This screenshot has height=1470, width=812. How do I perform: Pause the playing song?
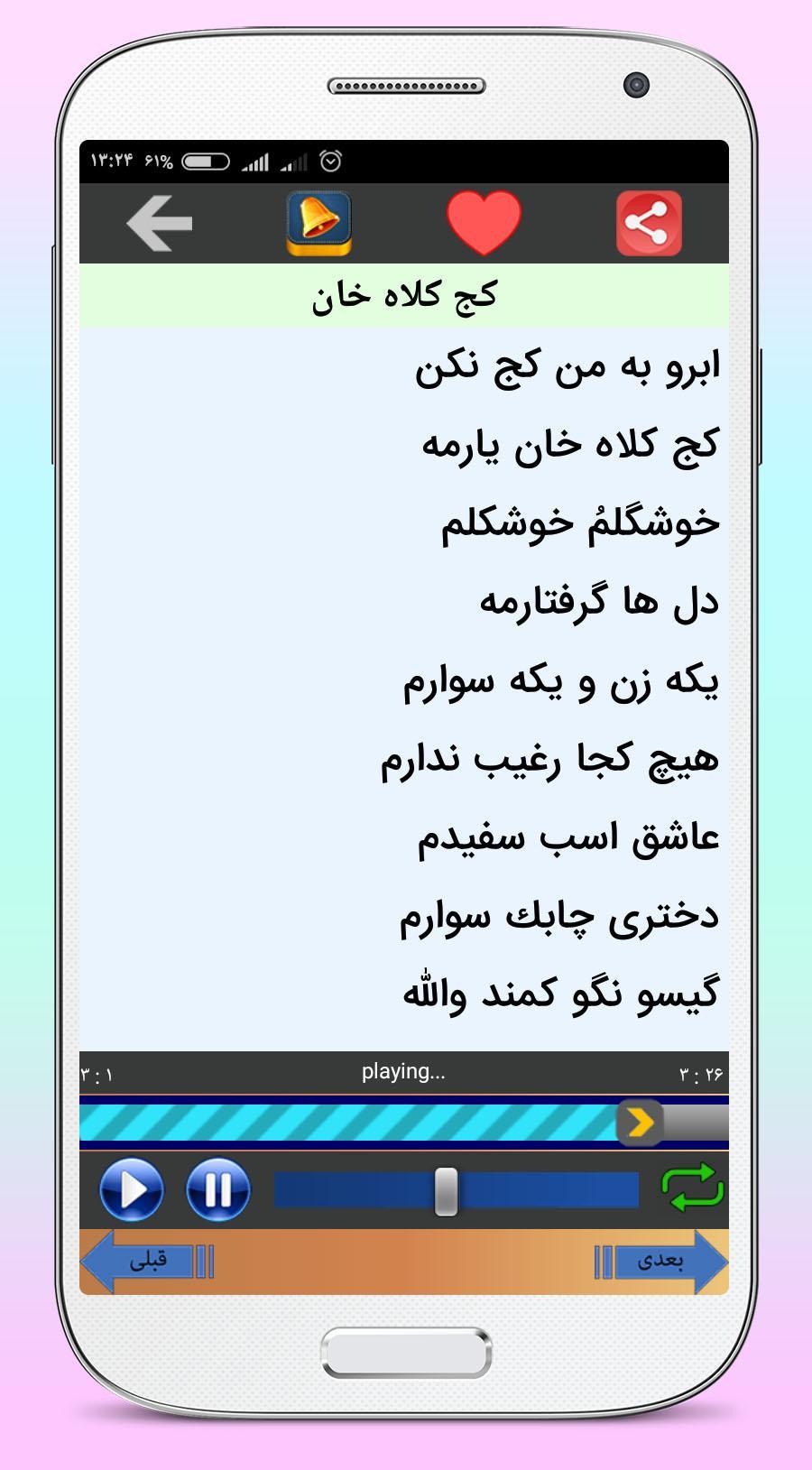pos(218,1189)
